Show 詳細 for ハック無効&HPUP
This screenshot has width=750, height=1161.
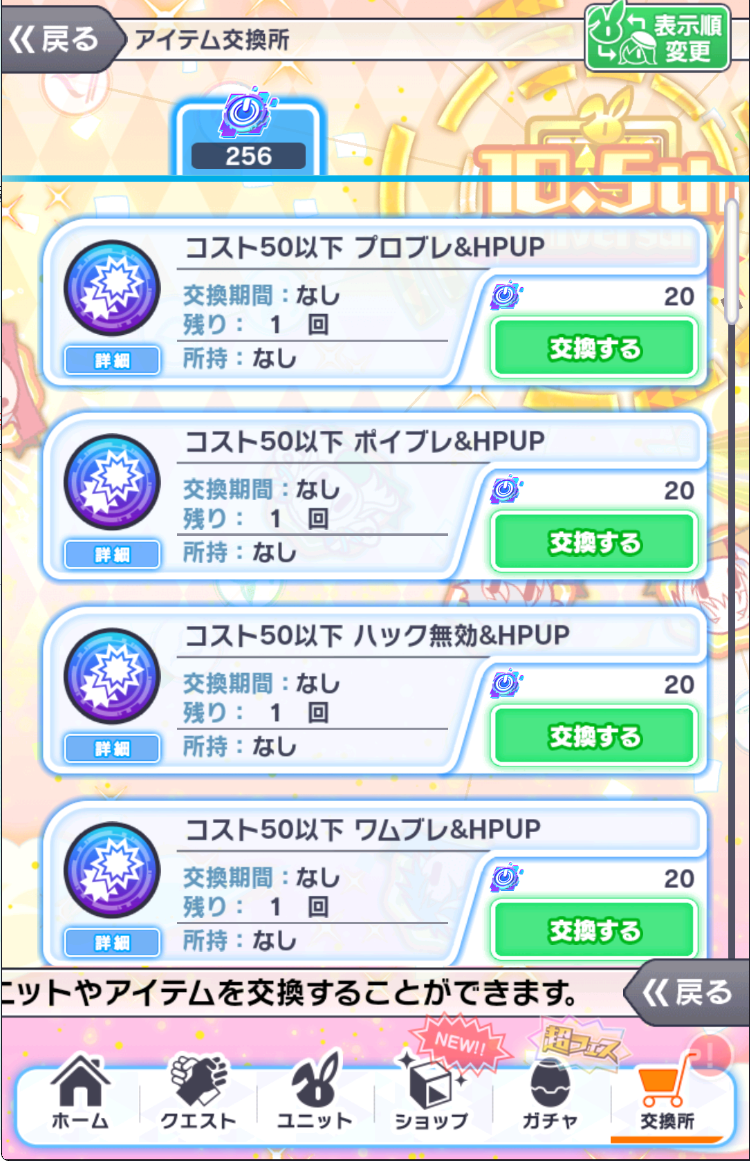coord(112,749)
